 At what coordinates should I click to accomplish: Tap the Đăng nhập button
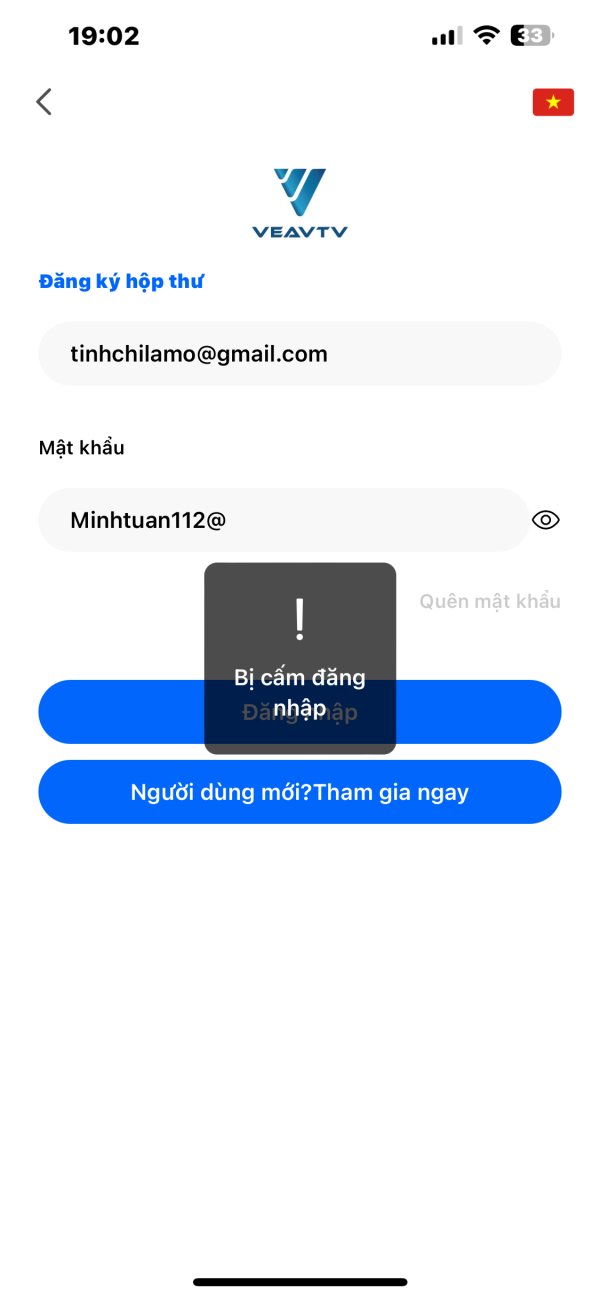coord(300,712)
